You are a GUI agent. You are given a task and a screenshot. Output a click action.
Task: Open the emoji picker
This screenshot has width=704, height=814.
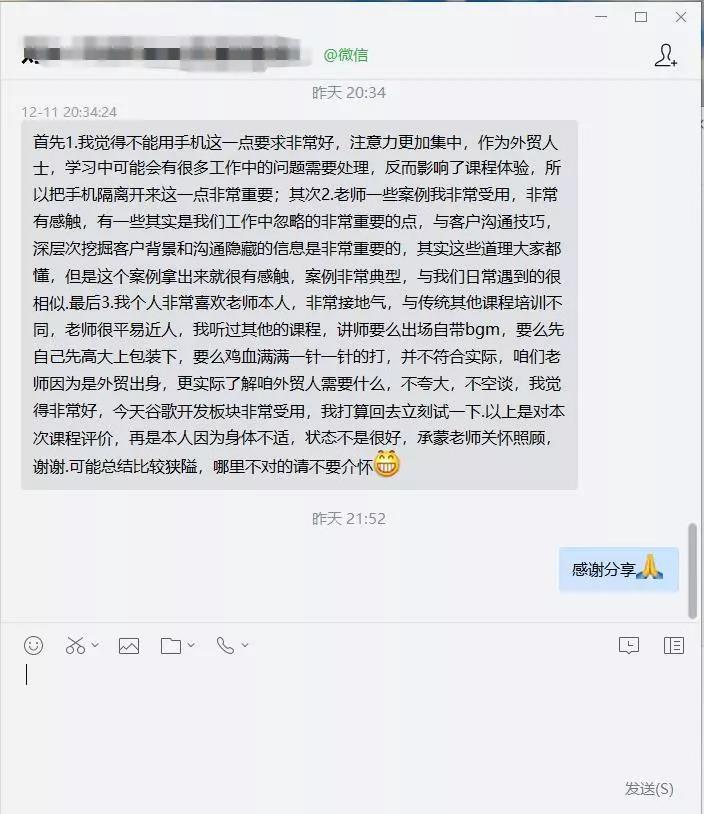[34, 646]
